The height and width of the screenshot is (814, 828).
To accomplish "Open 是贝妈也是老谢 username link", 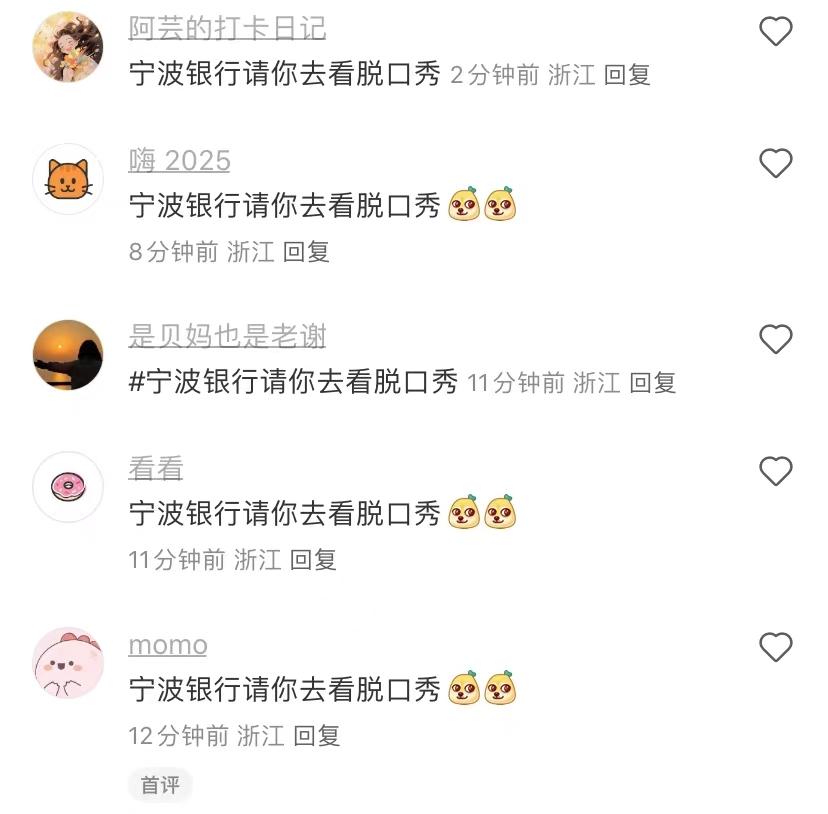I will coord(227,336).
